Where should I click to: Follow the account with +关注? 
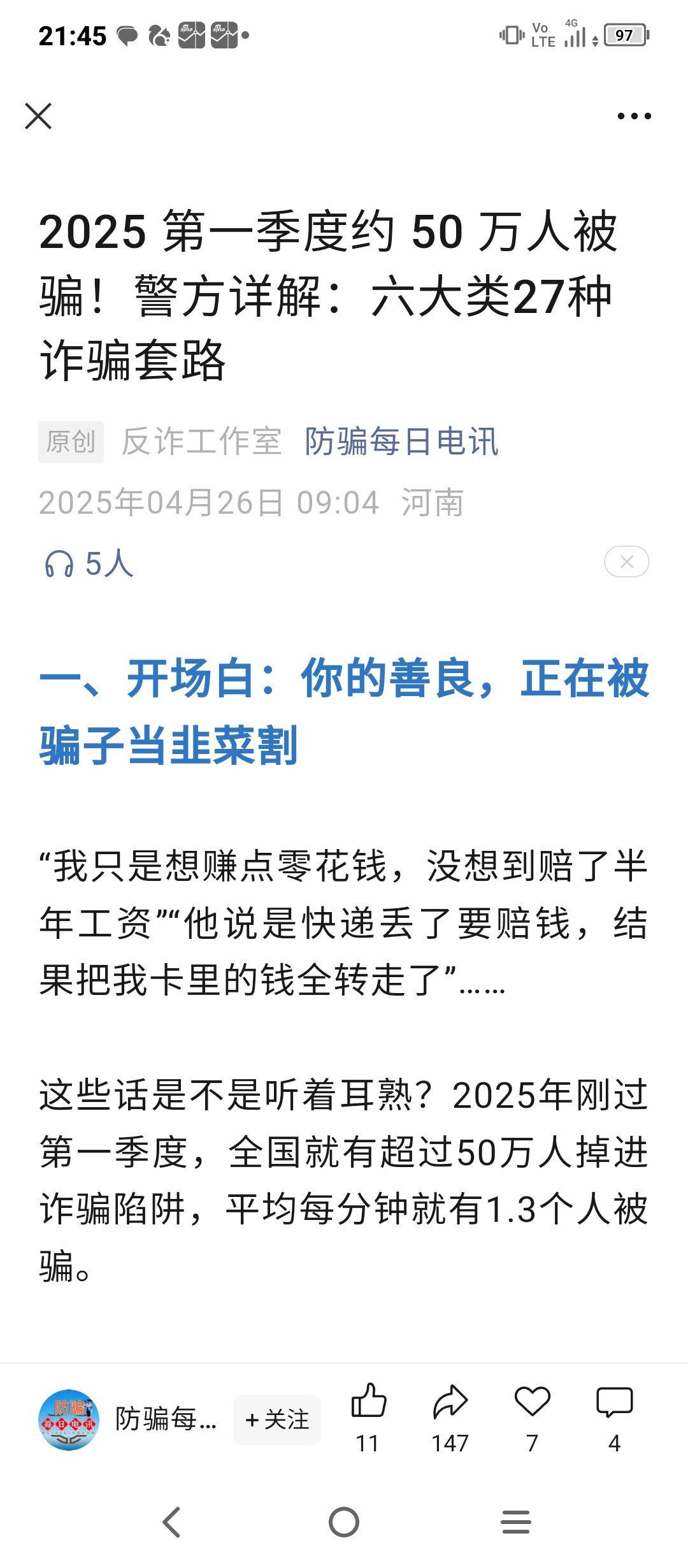(x=277, y=1419)
